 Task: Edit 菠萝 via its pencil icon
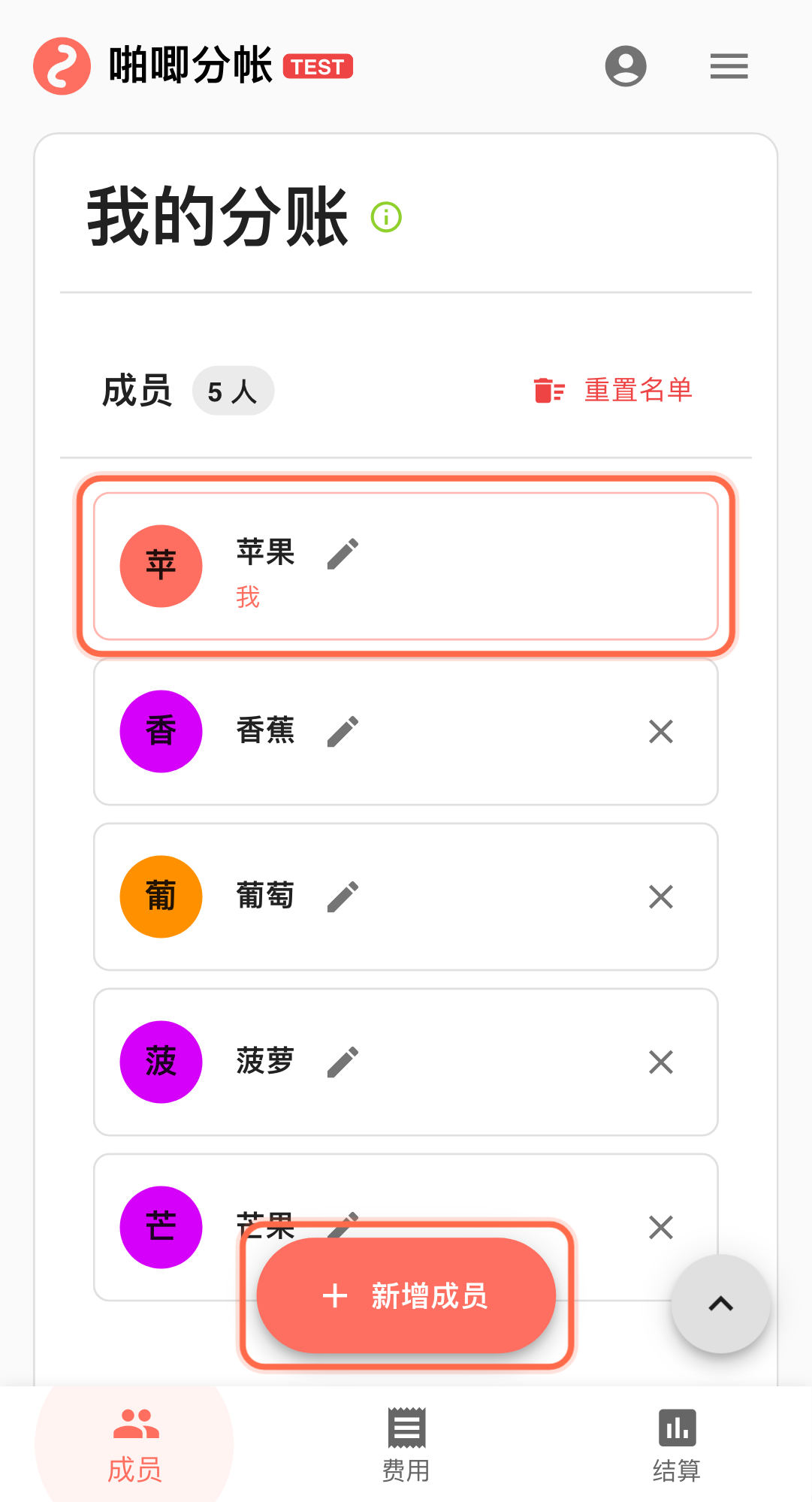pos(343,1061)
